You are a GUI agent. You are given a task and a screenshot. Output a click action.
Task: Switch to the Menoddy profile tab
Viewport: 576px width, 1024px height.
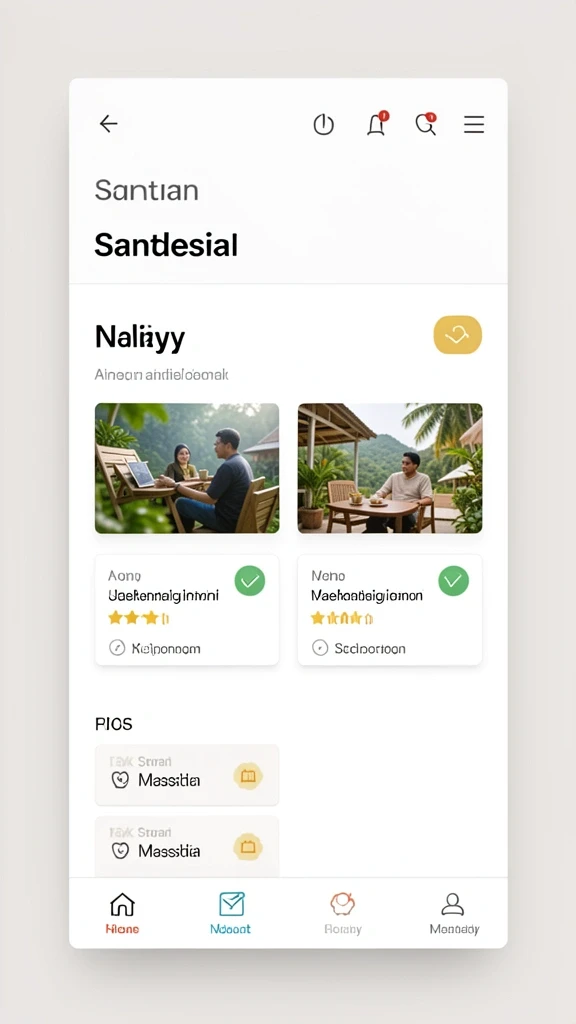[x=454, y=913]
